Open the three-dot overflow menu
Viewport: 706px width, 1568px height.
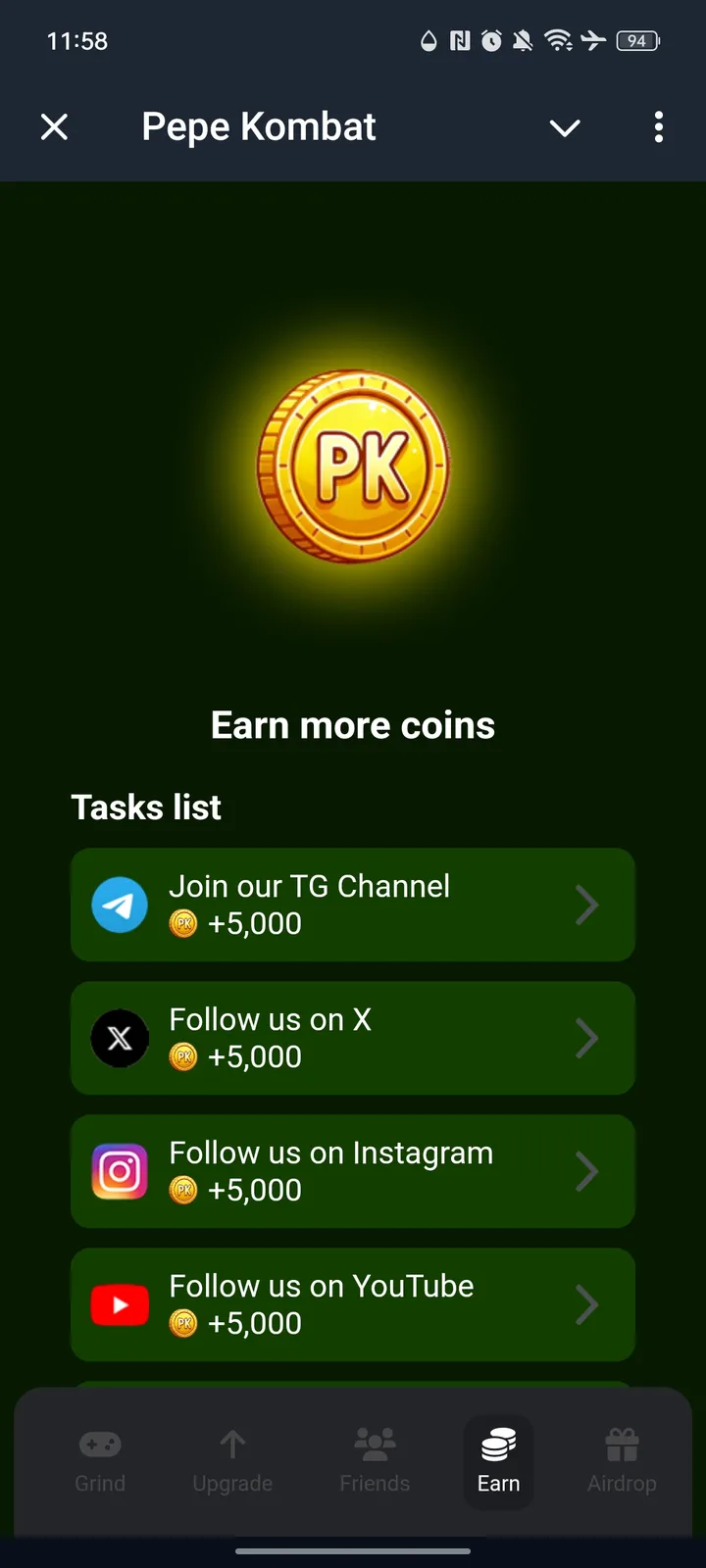(x=658, y=127)
